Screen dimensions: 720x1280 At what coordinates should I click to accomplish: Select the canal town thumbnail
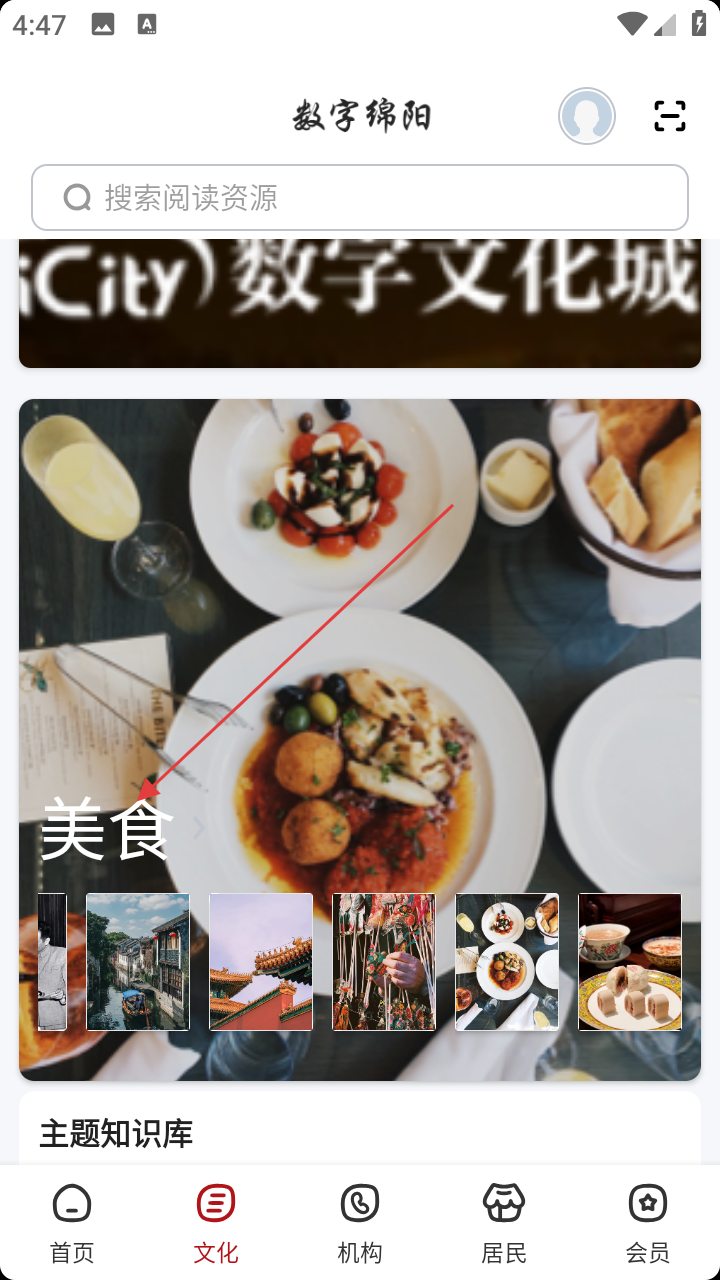pyautogui.click(x=138, y=962)
